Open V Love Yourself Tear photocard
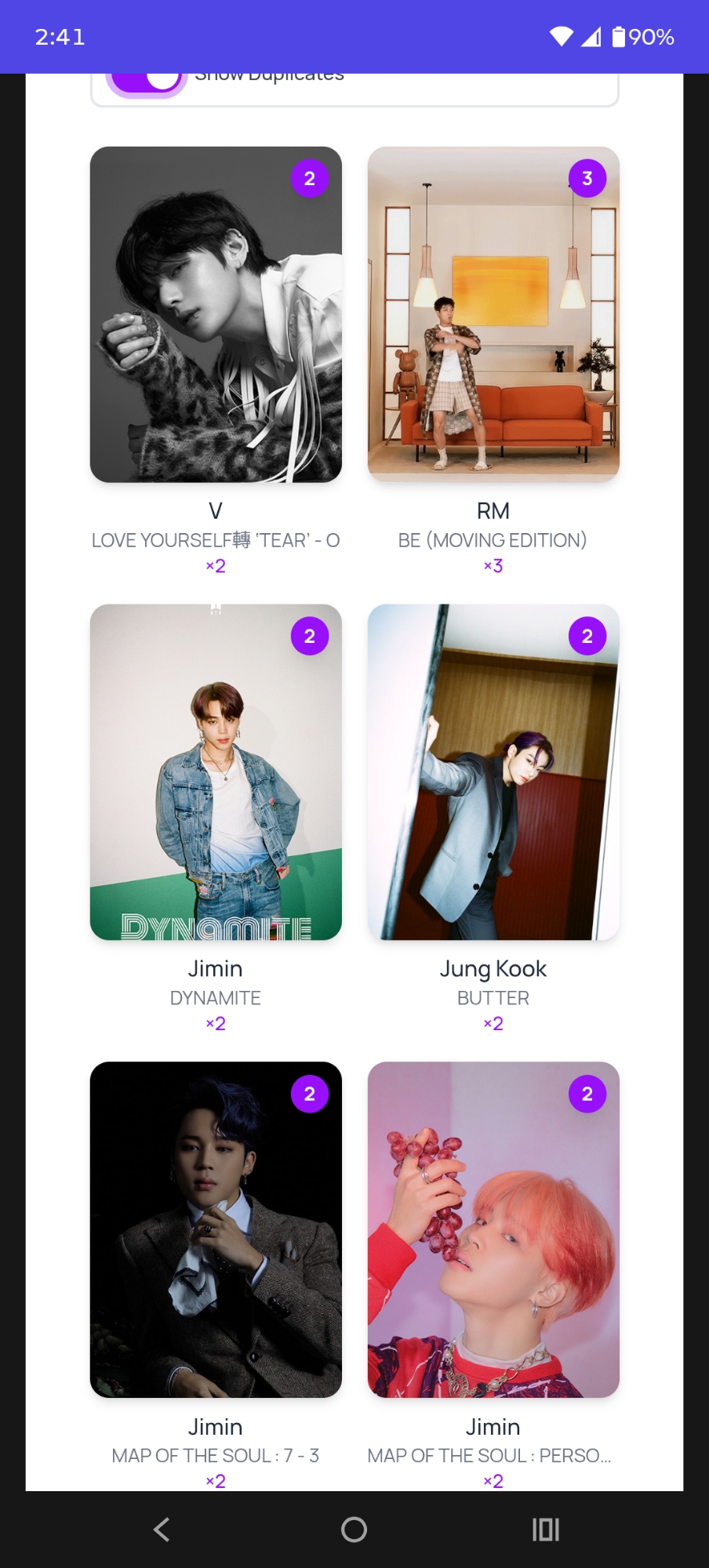 pos(216,314)
